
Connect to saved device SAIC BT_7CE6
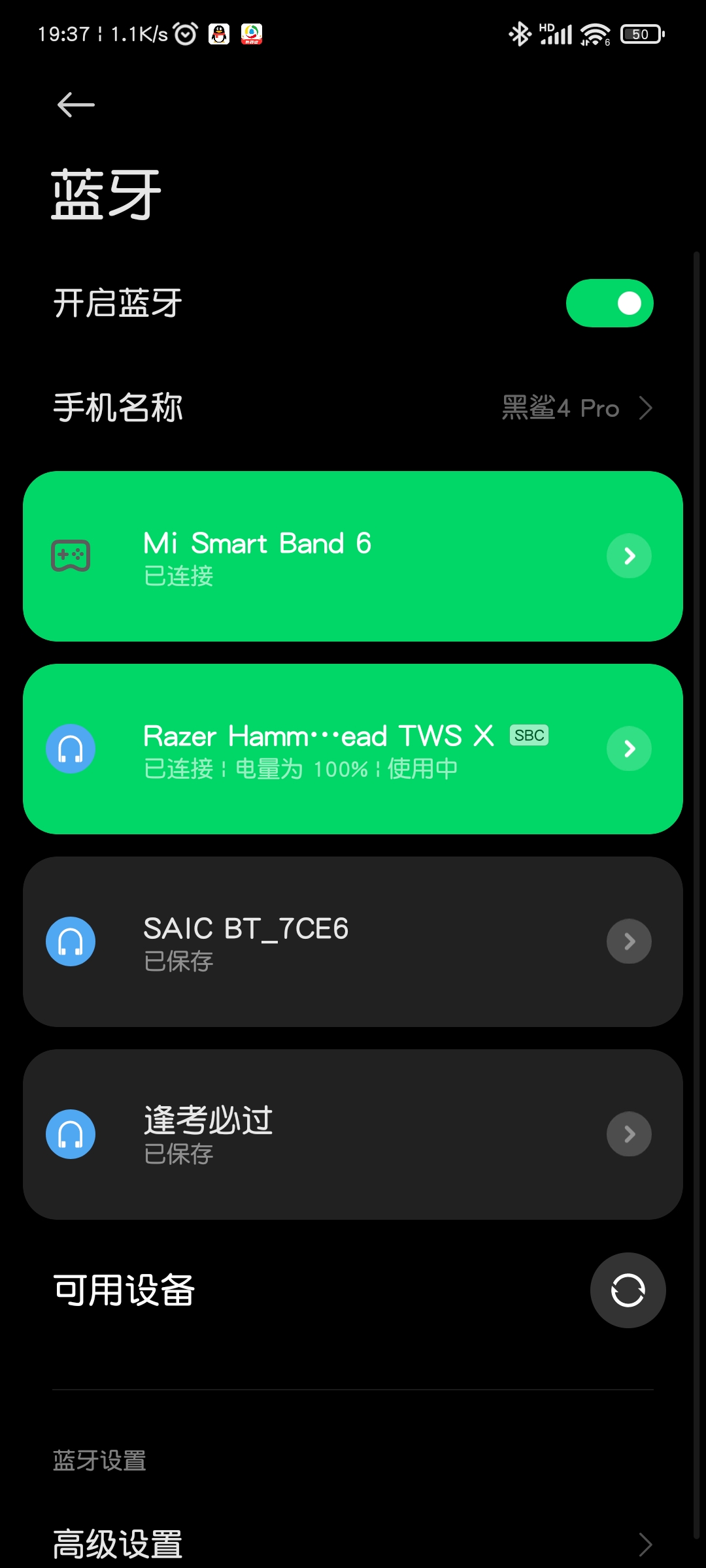click(314, 942)
